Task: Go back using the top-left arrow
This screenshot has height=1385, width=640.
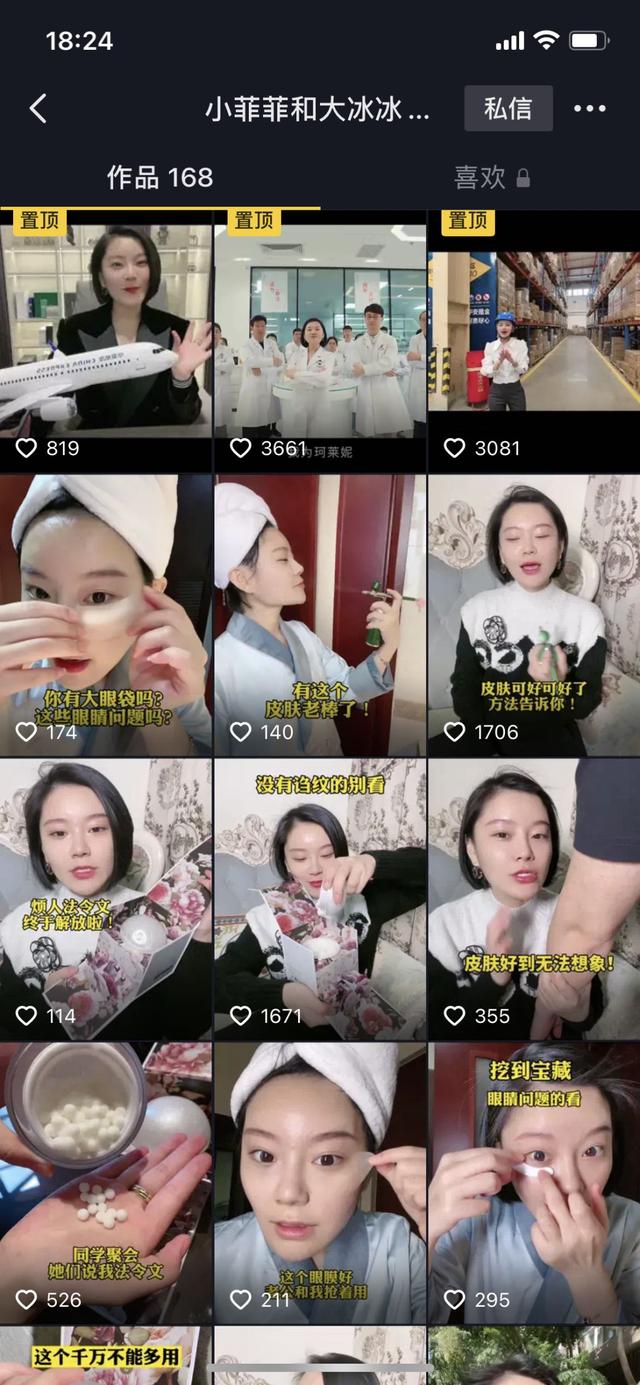Action: [38, 108]
